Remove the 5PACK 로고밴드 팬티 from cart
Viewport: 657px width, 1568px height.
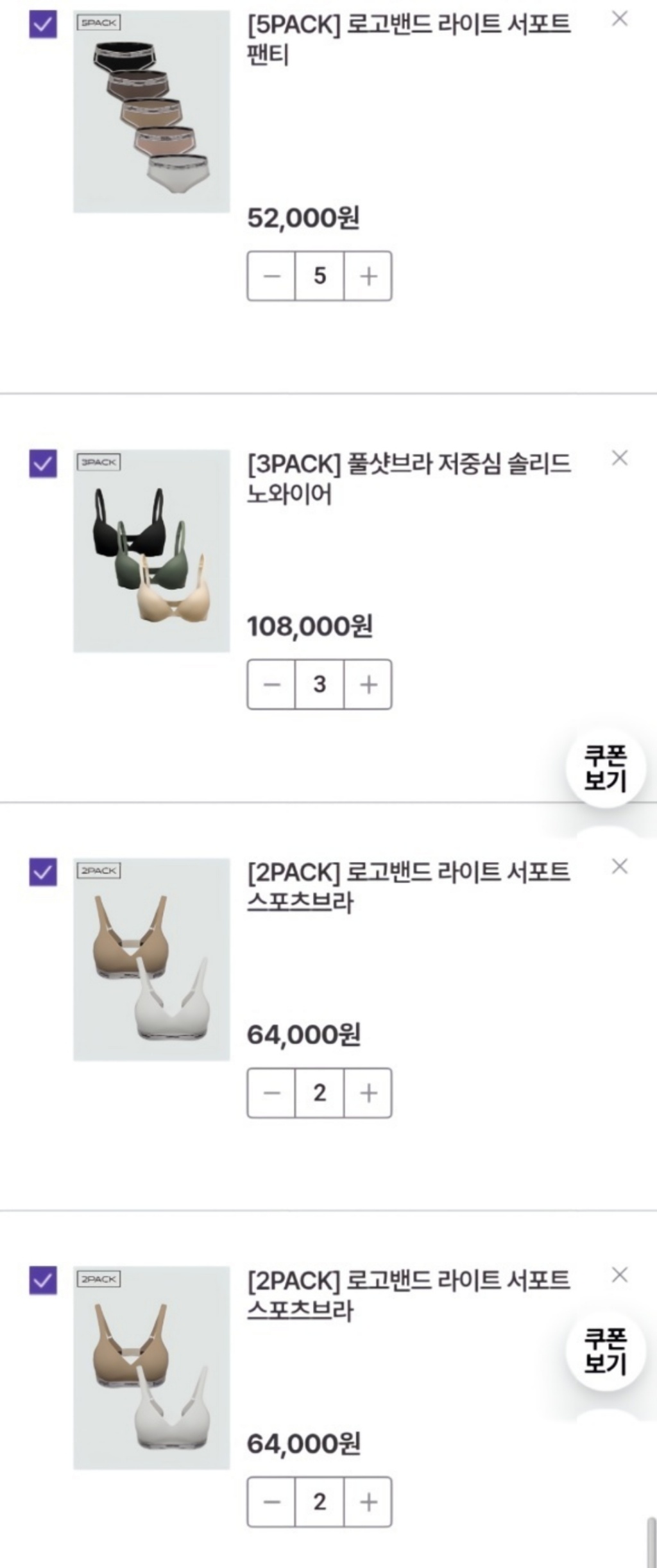coord(619,19)
